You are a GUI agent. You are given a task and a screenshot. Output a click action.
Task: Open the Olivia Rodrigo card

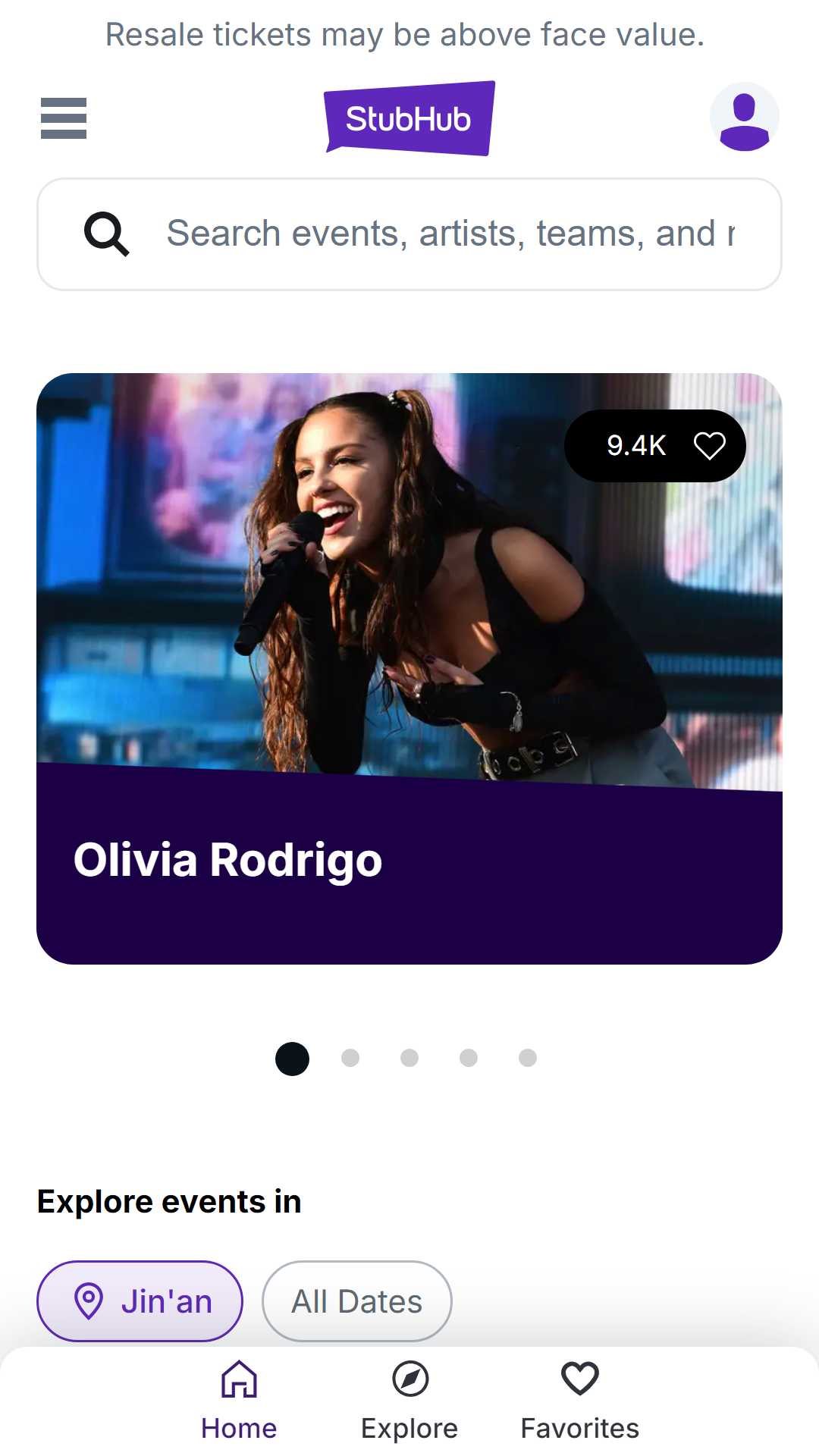[409, 669]
